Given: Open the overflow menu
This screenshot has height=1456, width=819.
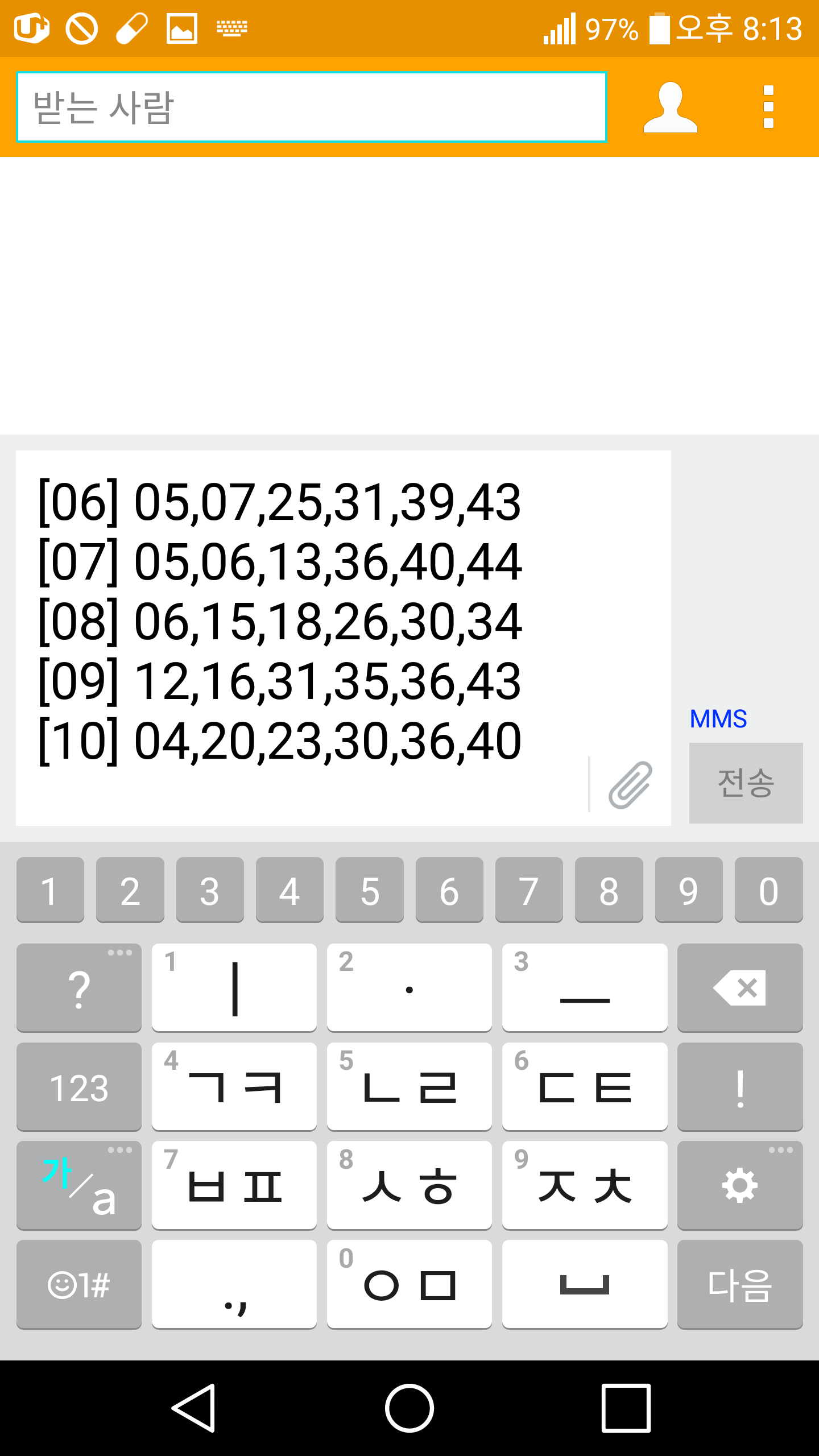Looking at the screenshot, I should pos(768,107).
